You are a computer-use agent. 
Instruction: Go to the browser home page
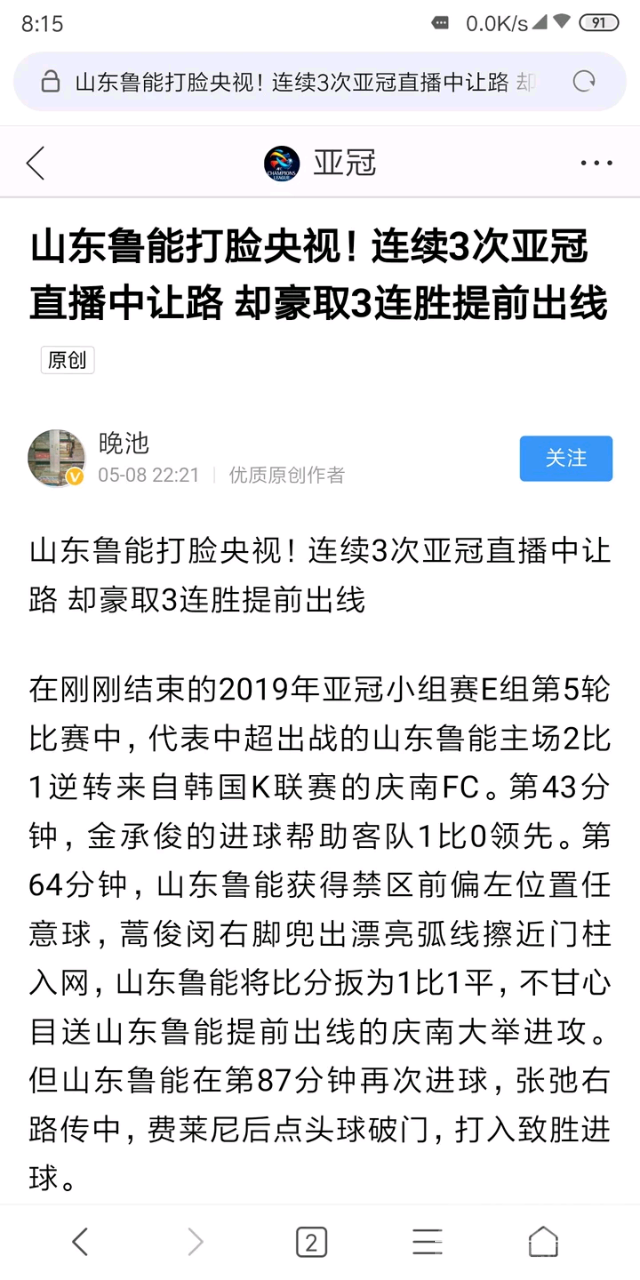(x=543, y=1242)
